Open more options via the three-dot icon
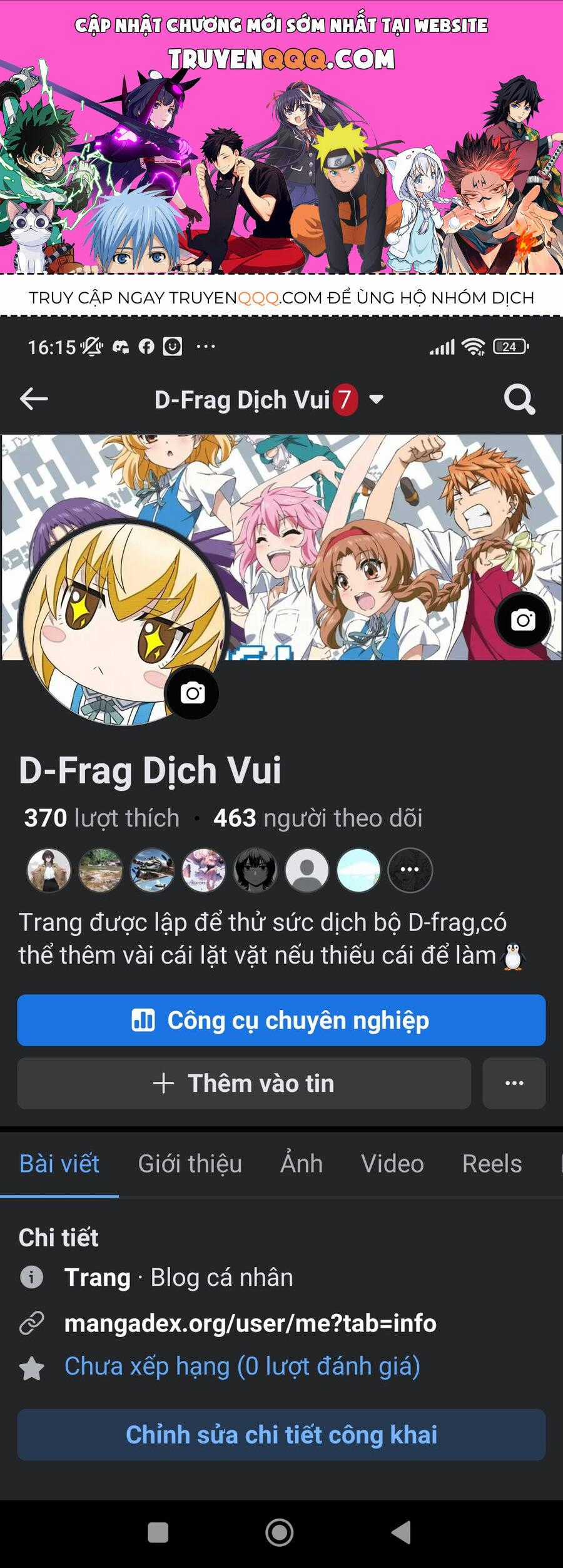This screenshot has width=563, height=1568. [x=514, y=1084]
